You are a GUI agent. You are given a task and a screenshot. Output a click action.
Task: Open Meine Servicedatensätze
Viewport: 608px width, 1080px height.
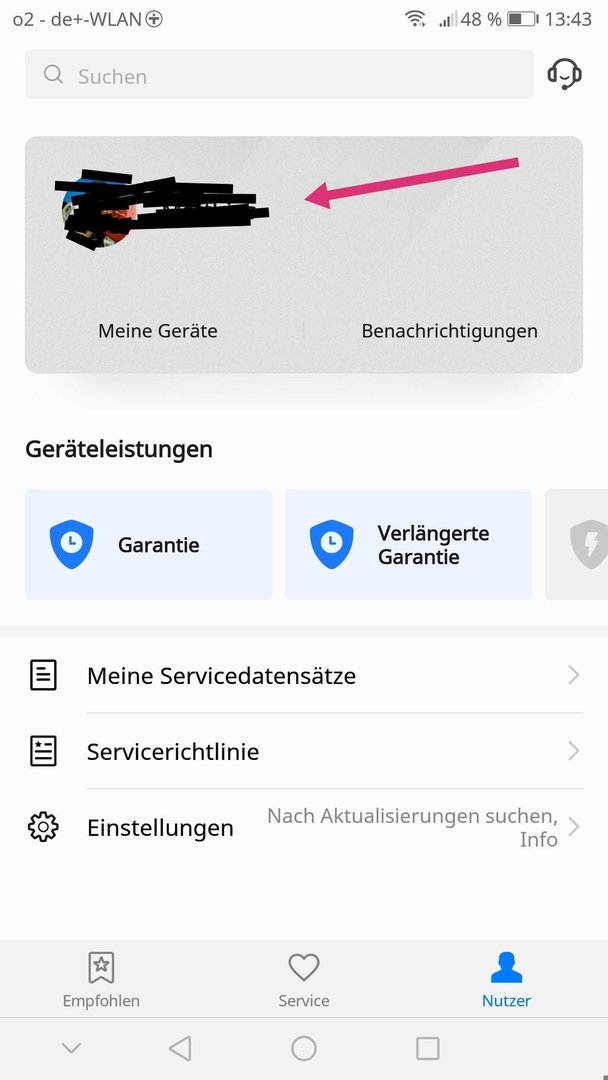pyautogui.click(x=304, y=676)
